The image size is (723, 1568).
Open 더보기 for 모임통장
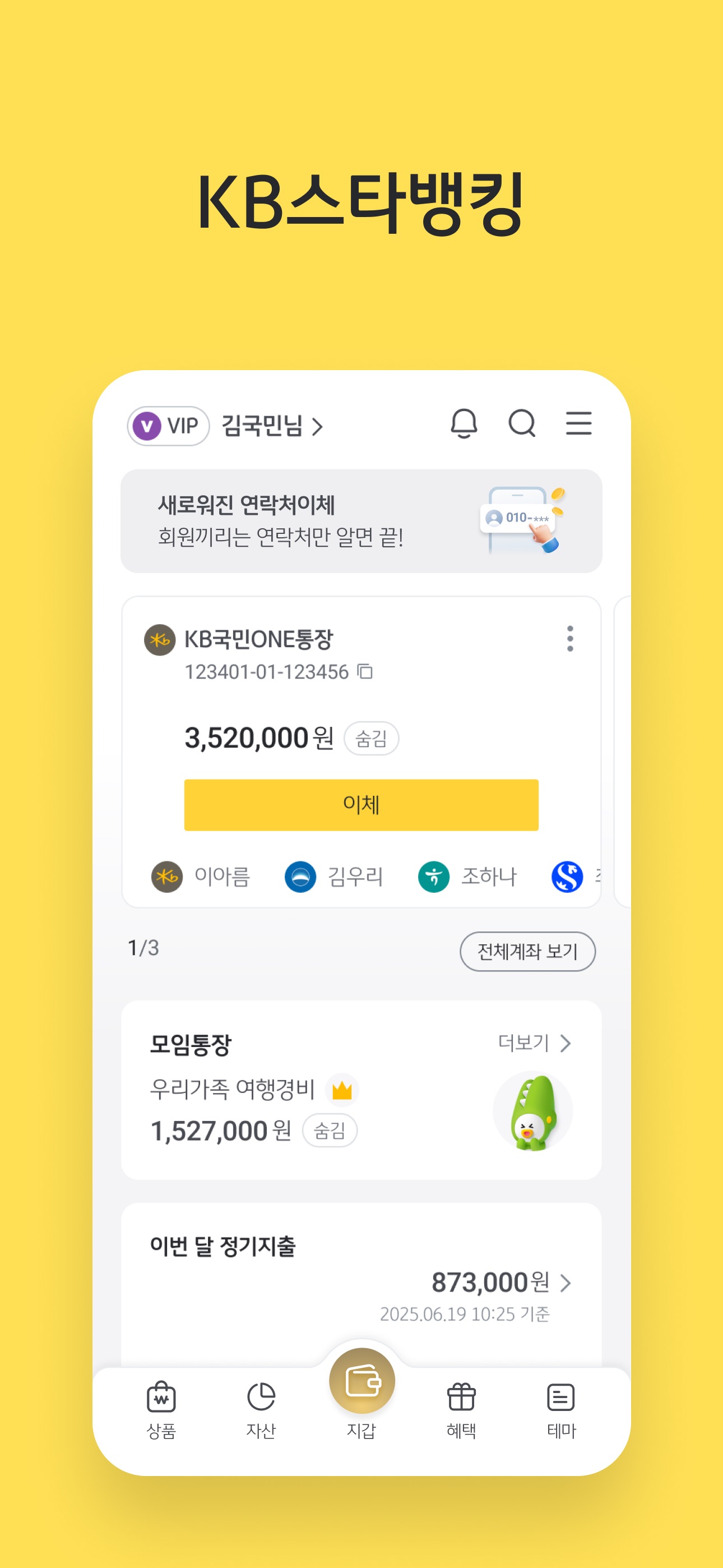pyautogui.click(x=535, y=1044)
